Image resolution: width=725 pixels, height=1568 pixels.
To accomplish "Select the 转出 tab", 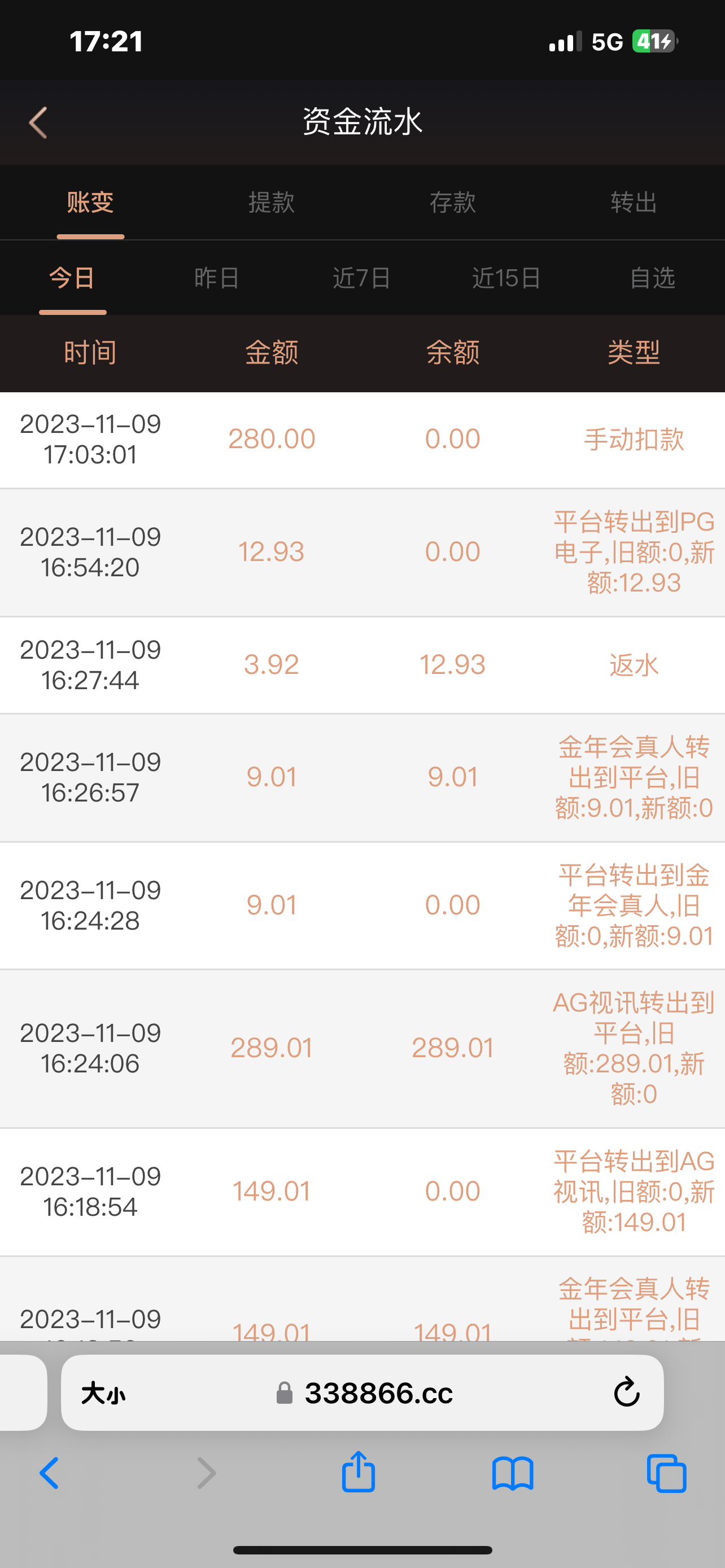I will coord(634,203).
